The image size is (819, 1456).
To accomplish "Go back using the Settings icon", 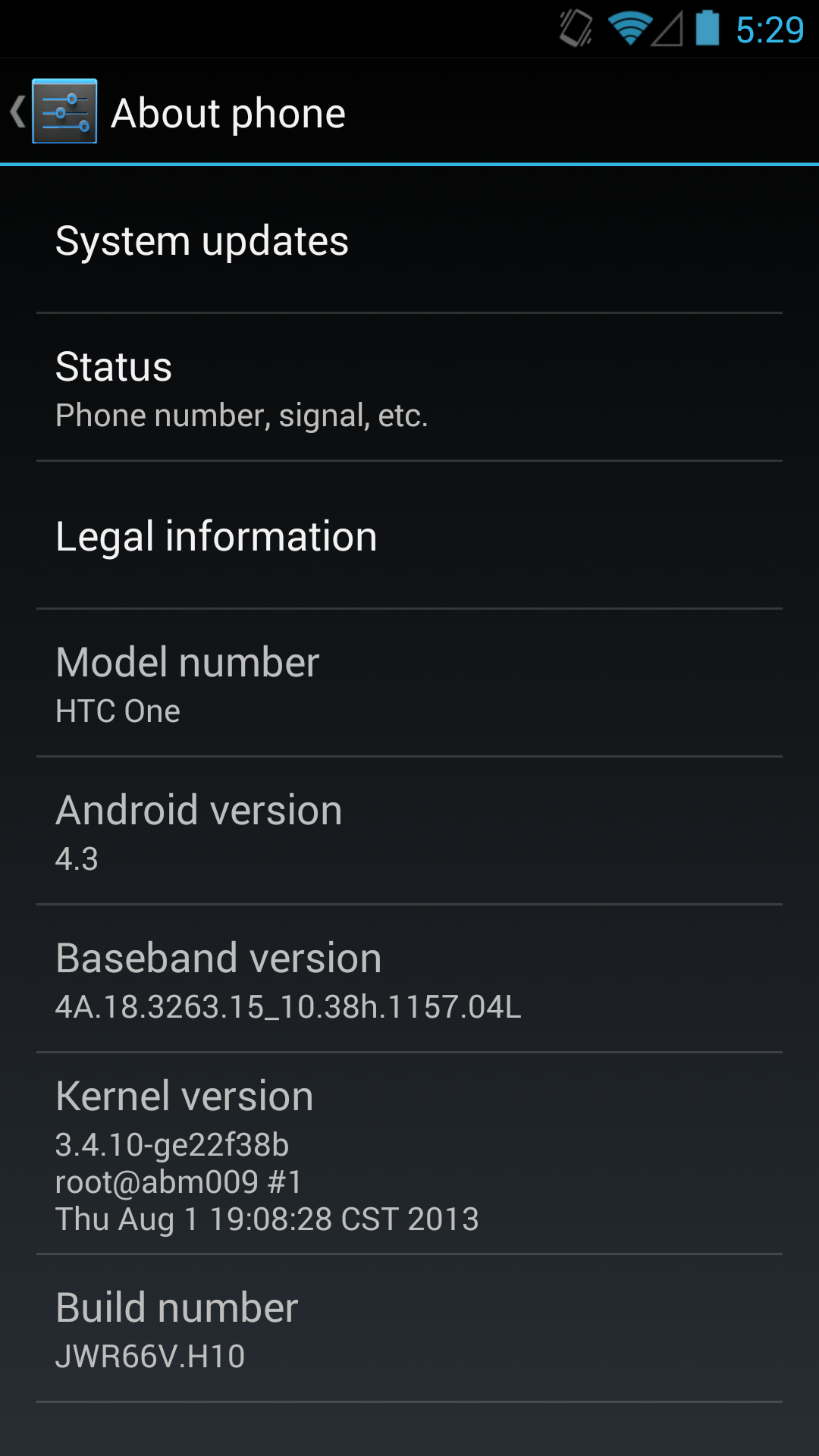I will coord(64,111).
